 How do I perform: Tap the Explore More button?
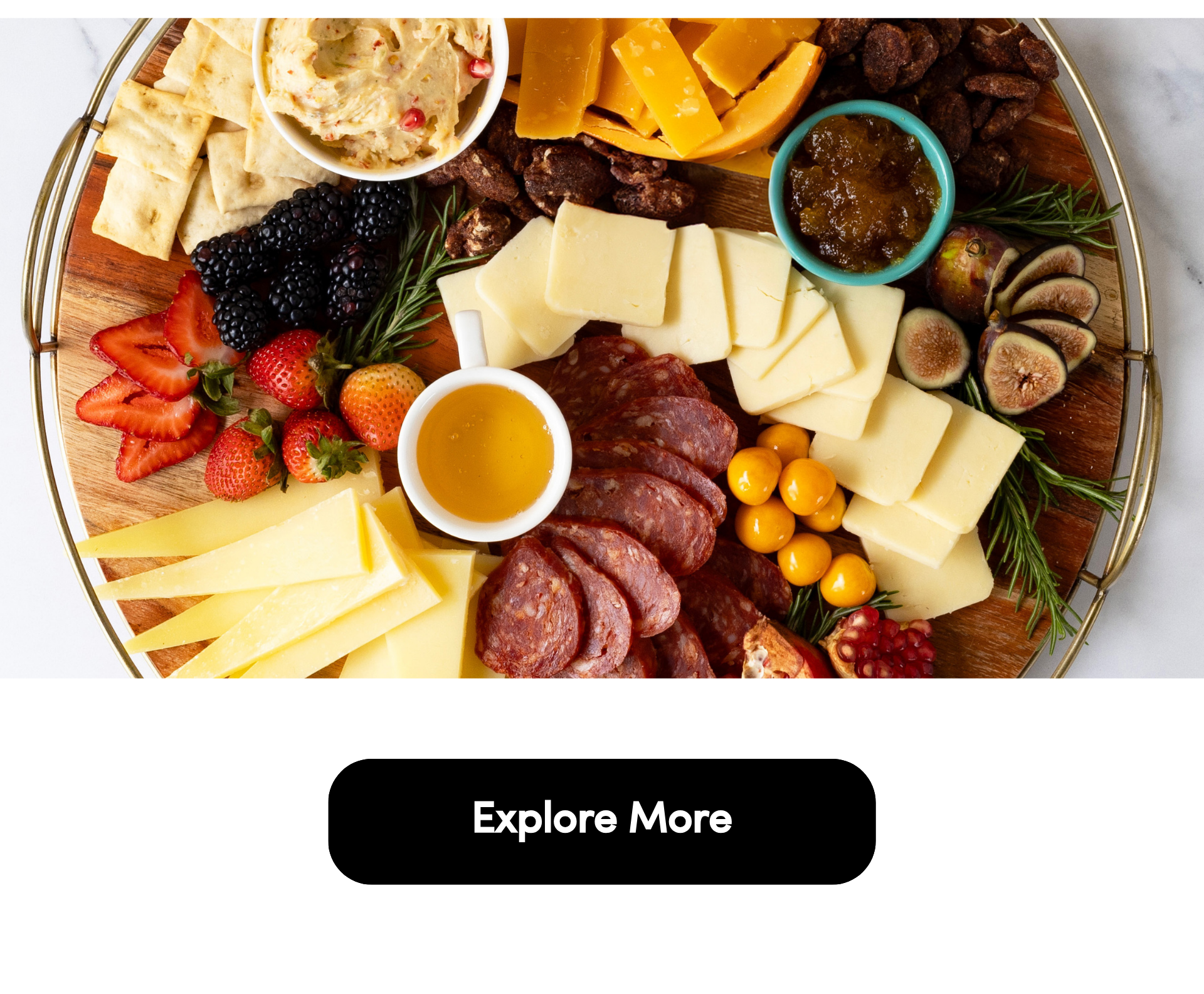click(x=601, y=821)
